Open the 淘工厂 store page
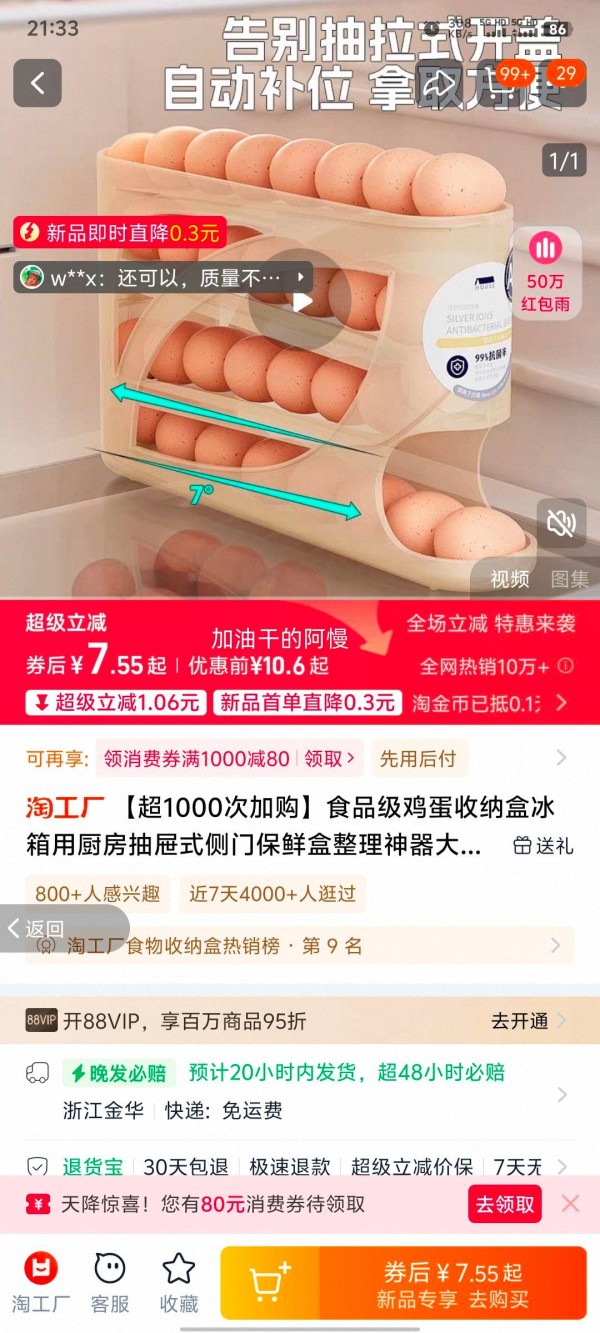This screenshot has height=1333, width=600. pyautogui.click(x=41, y=1283)
